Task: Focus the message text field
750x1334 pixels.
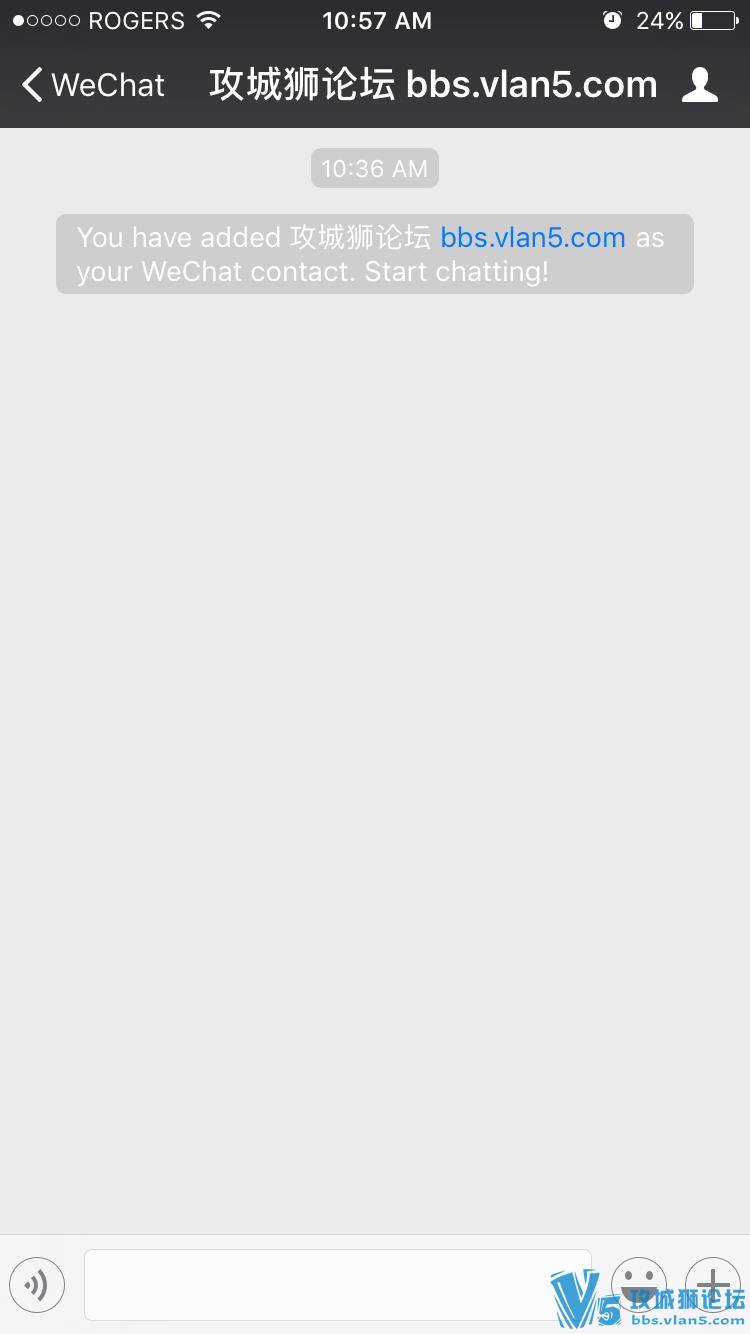Action: [337, 1285]
